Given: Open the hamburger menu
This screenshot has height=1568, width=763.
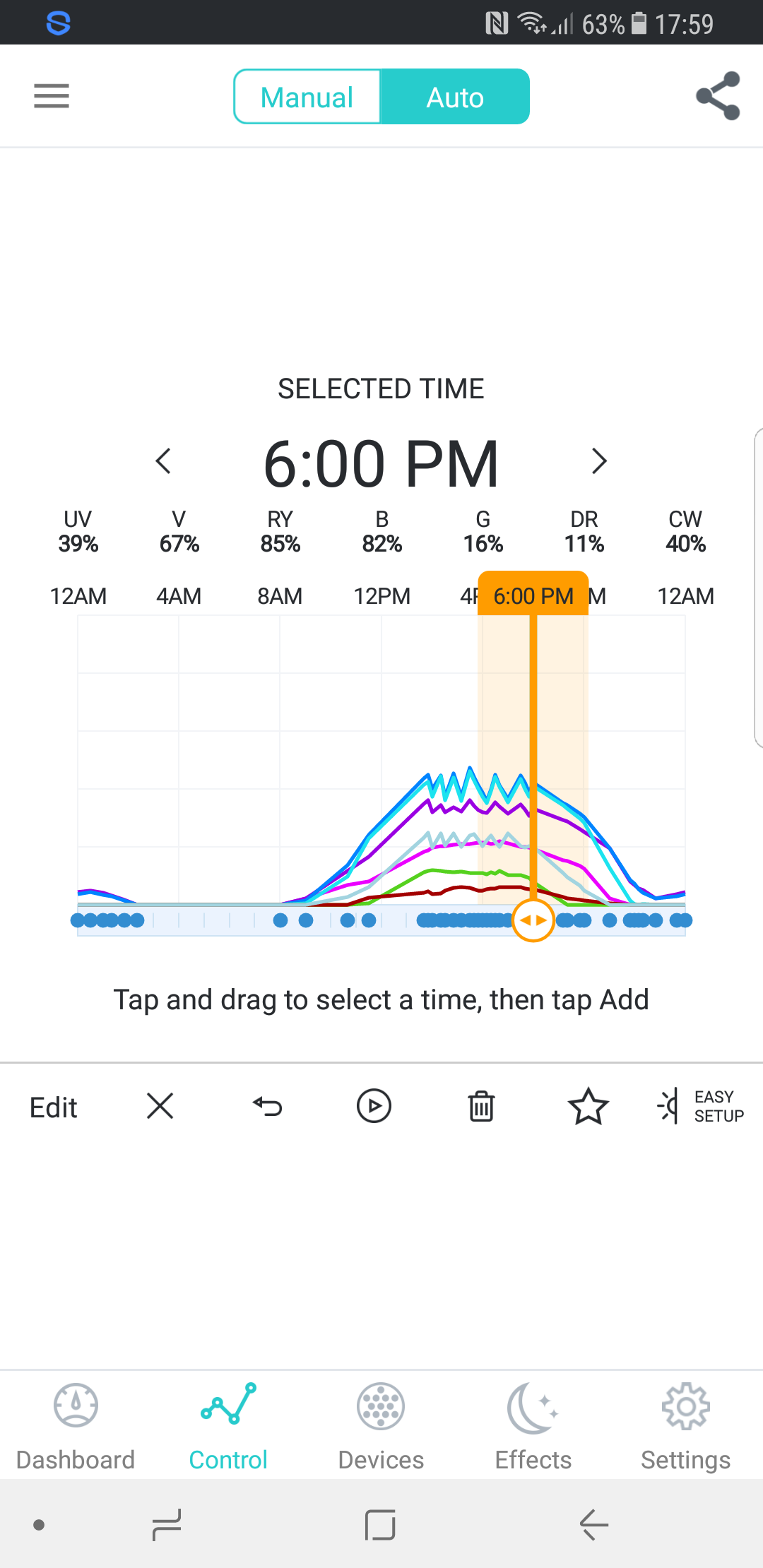Looking at the screenshot, I should pos(52,96).
